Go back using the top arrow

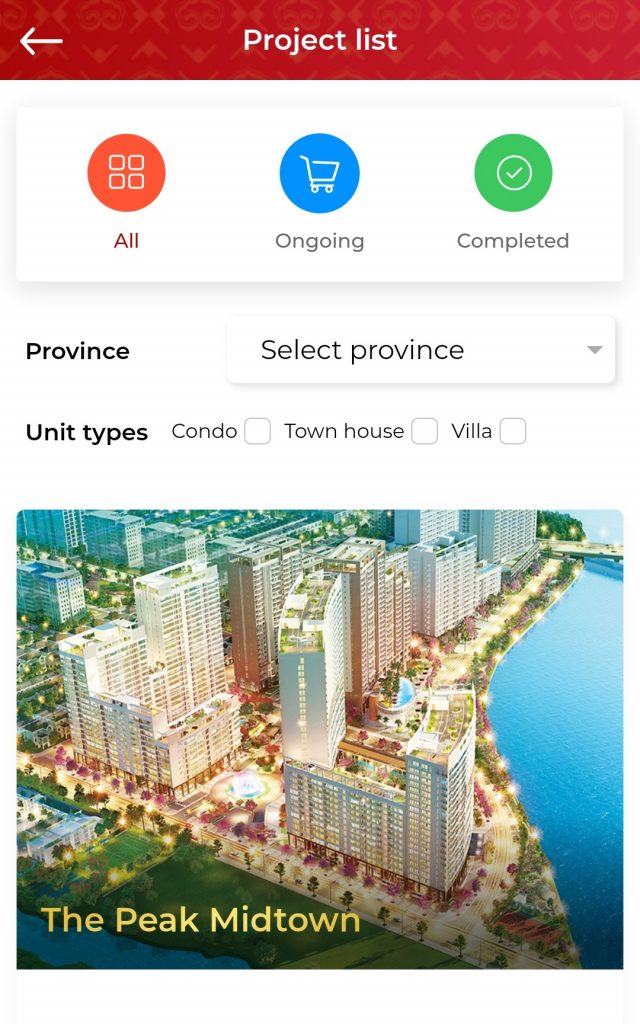point(41,41)
